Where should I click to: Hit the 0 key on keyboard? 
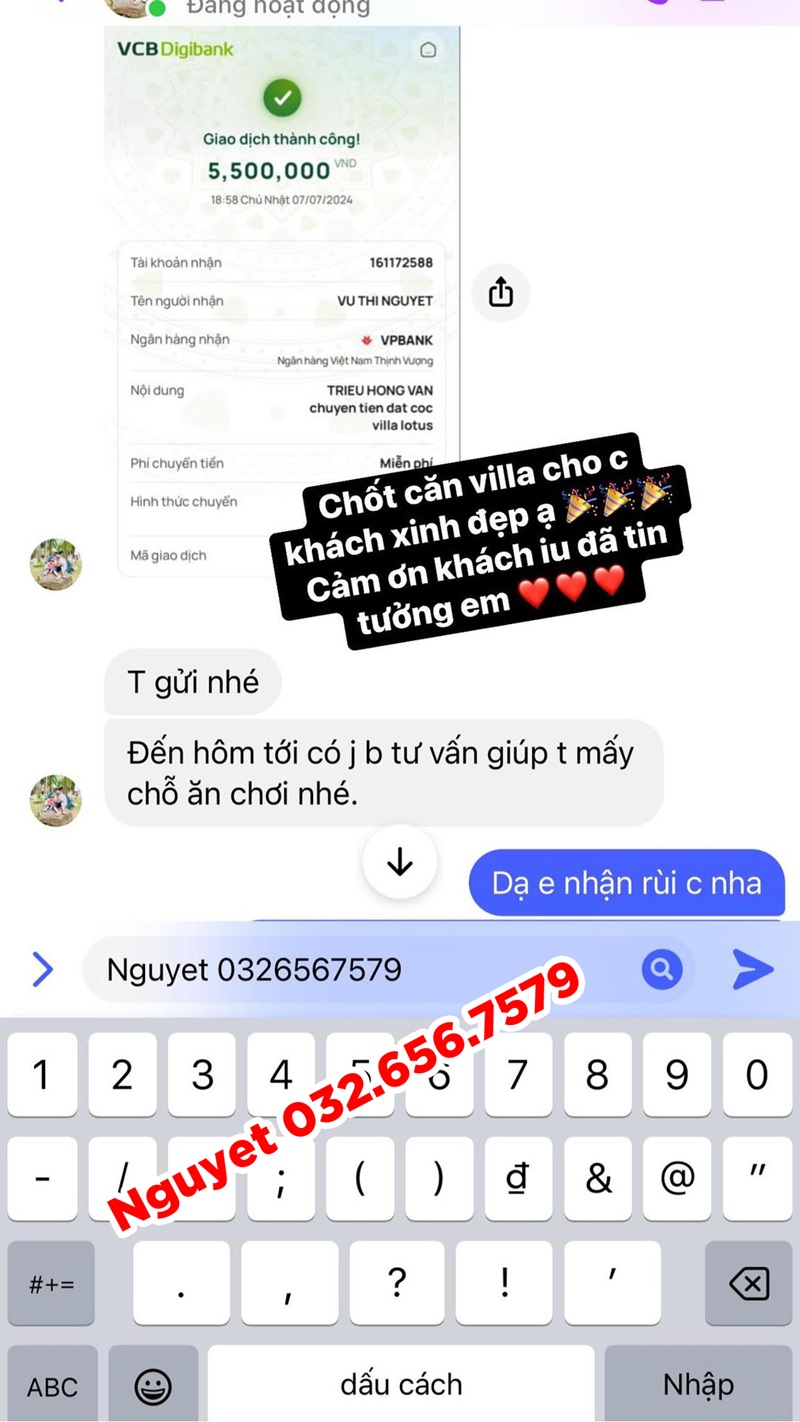pos(757,1075)
